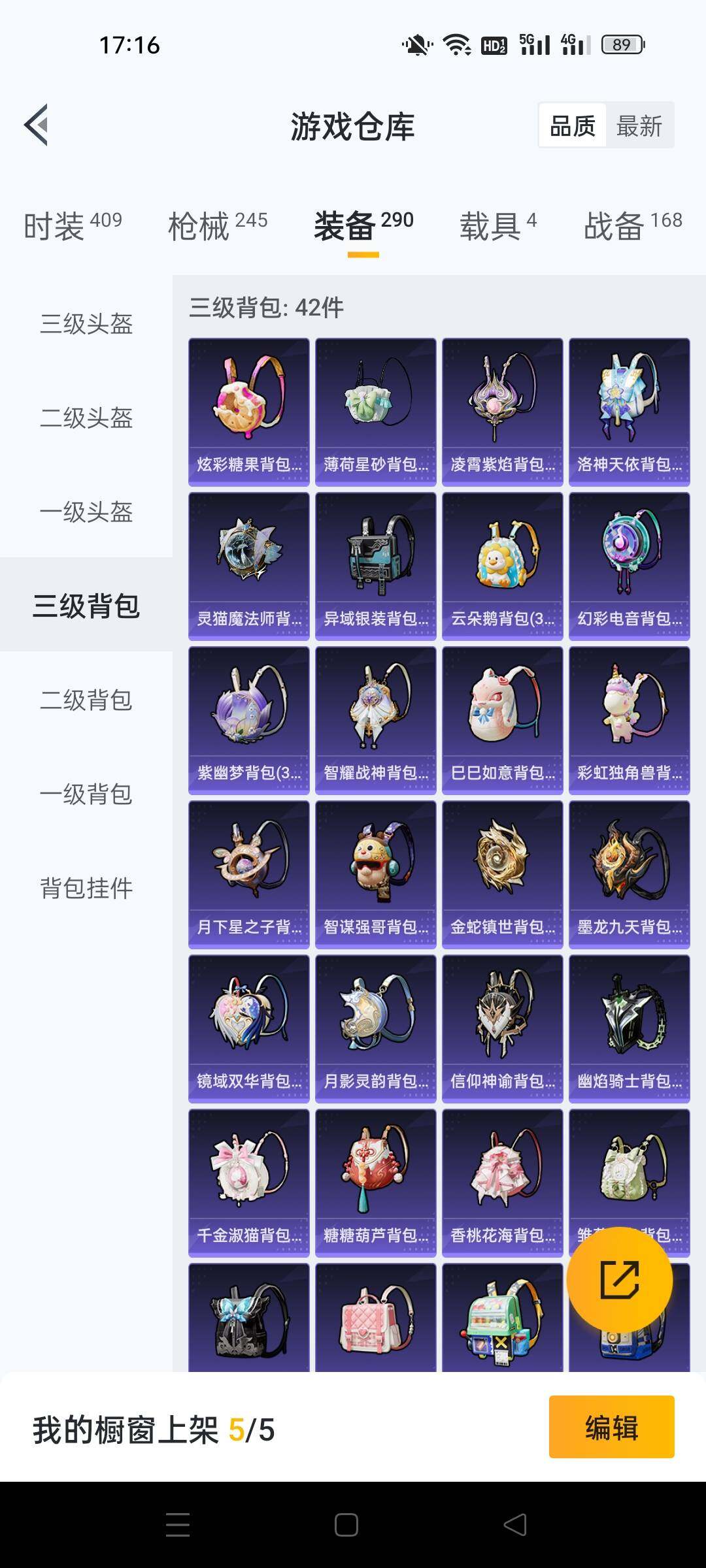Go back using the top-left arrow

(37, 125)
